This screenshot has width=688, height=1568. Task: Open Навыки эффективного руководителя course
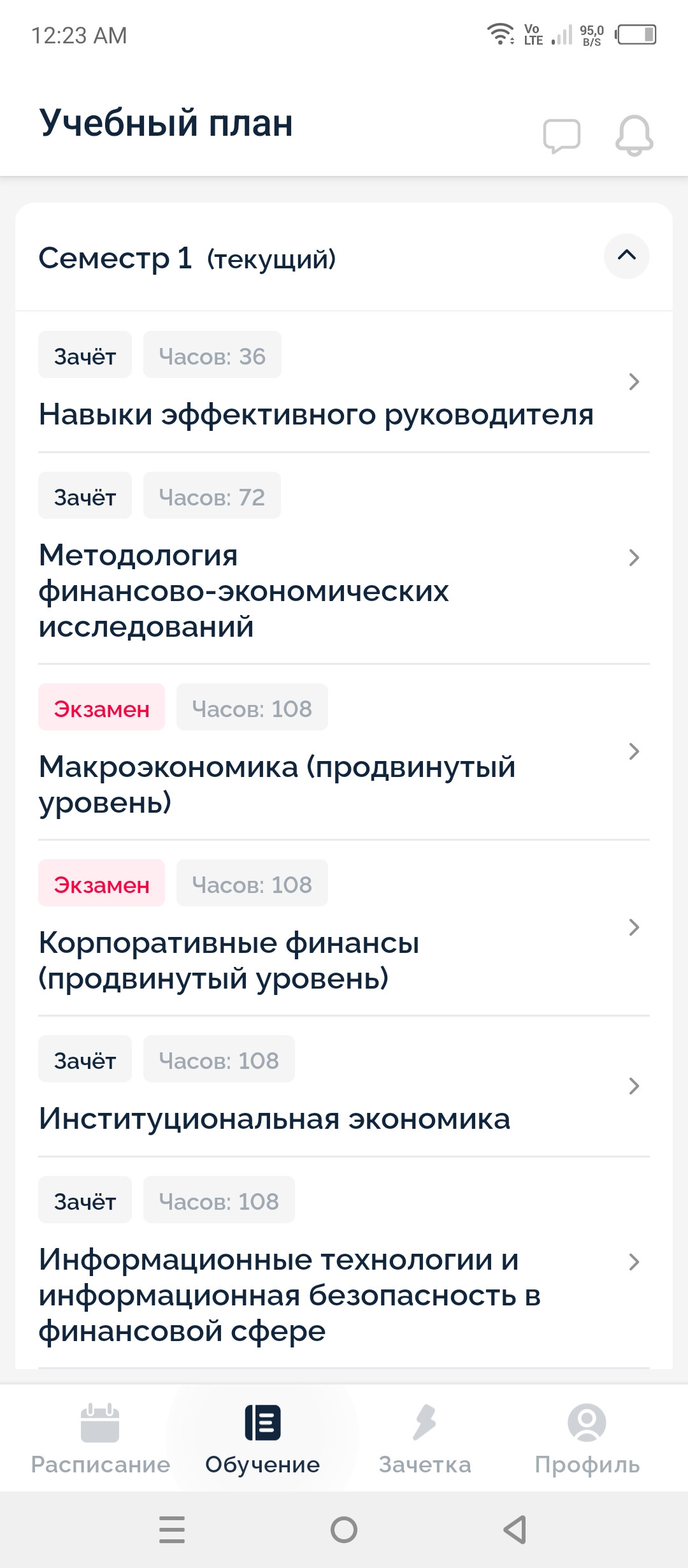coord(316,414)
